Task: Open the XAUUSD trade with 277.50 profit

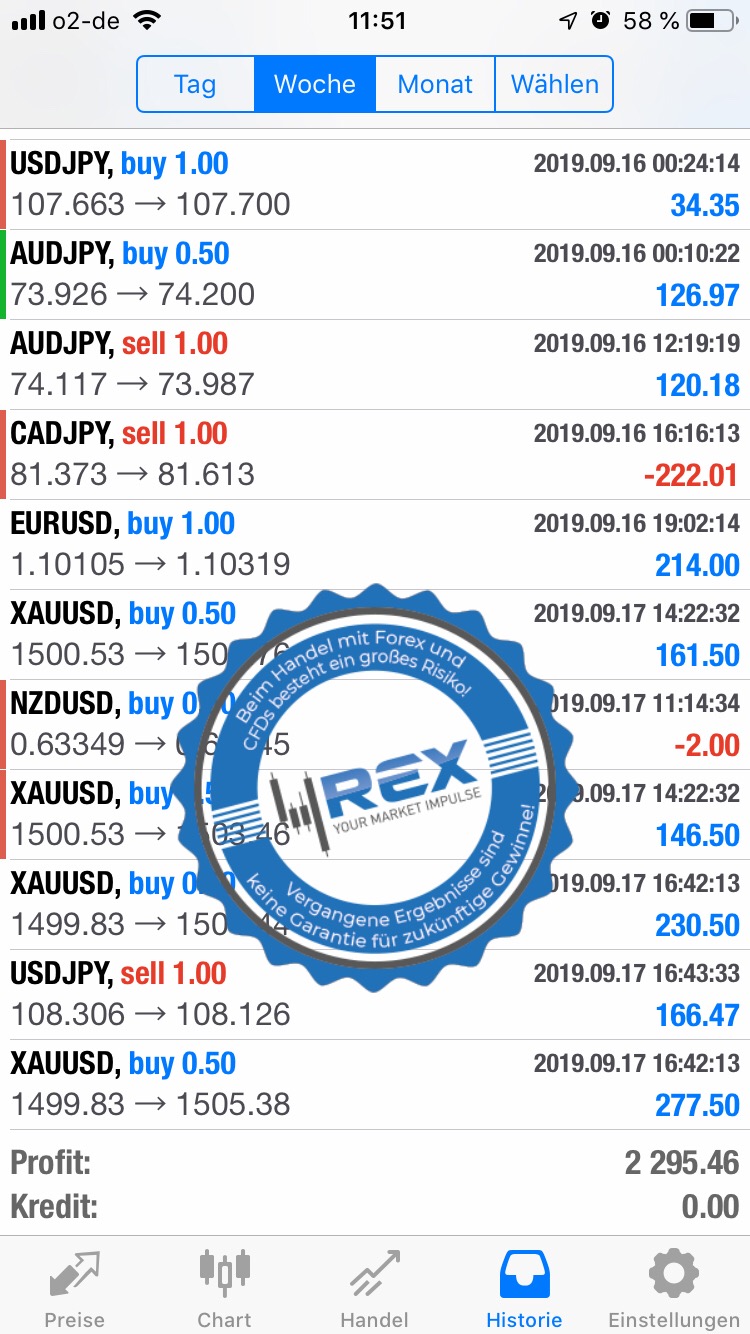Action: 375,1084
